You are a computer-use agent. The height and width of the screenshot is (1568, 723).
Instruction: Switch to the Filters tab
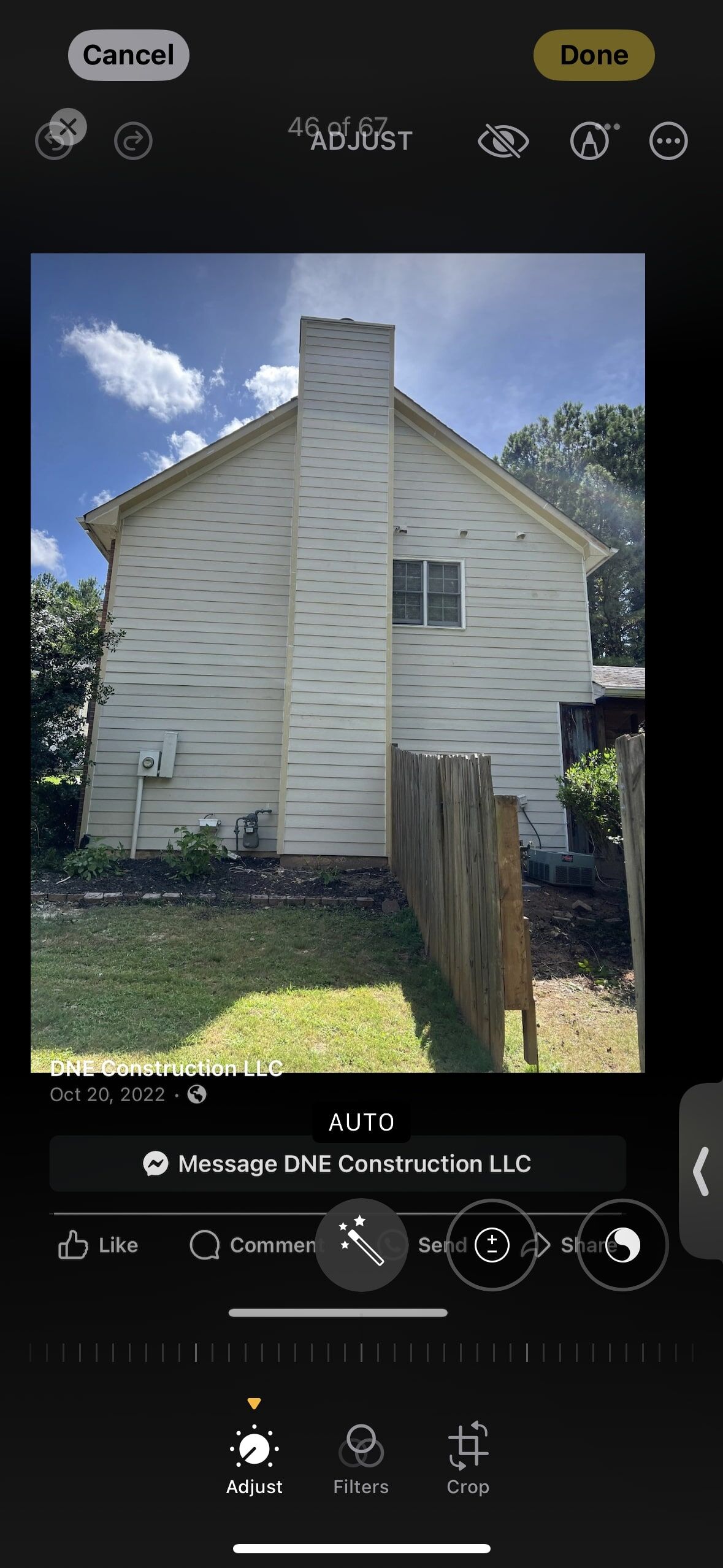pyautogui.click(x=361, y=1460)
